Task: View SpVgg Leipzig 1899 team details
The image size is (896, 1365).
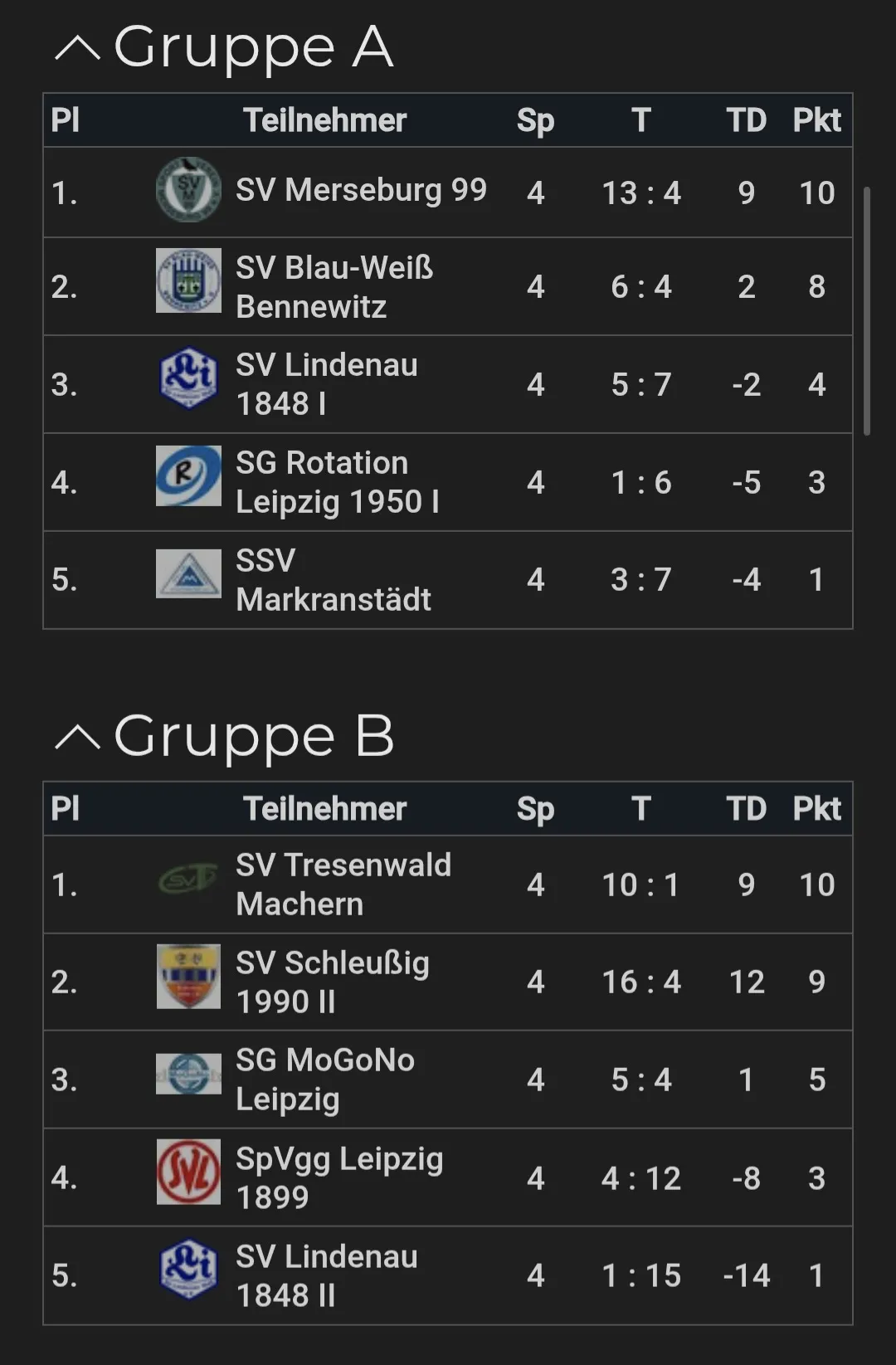Action: 448,1177
